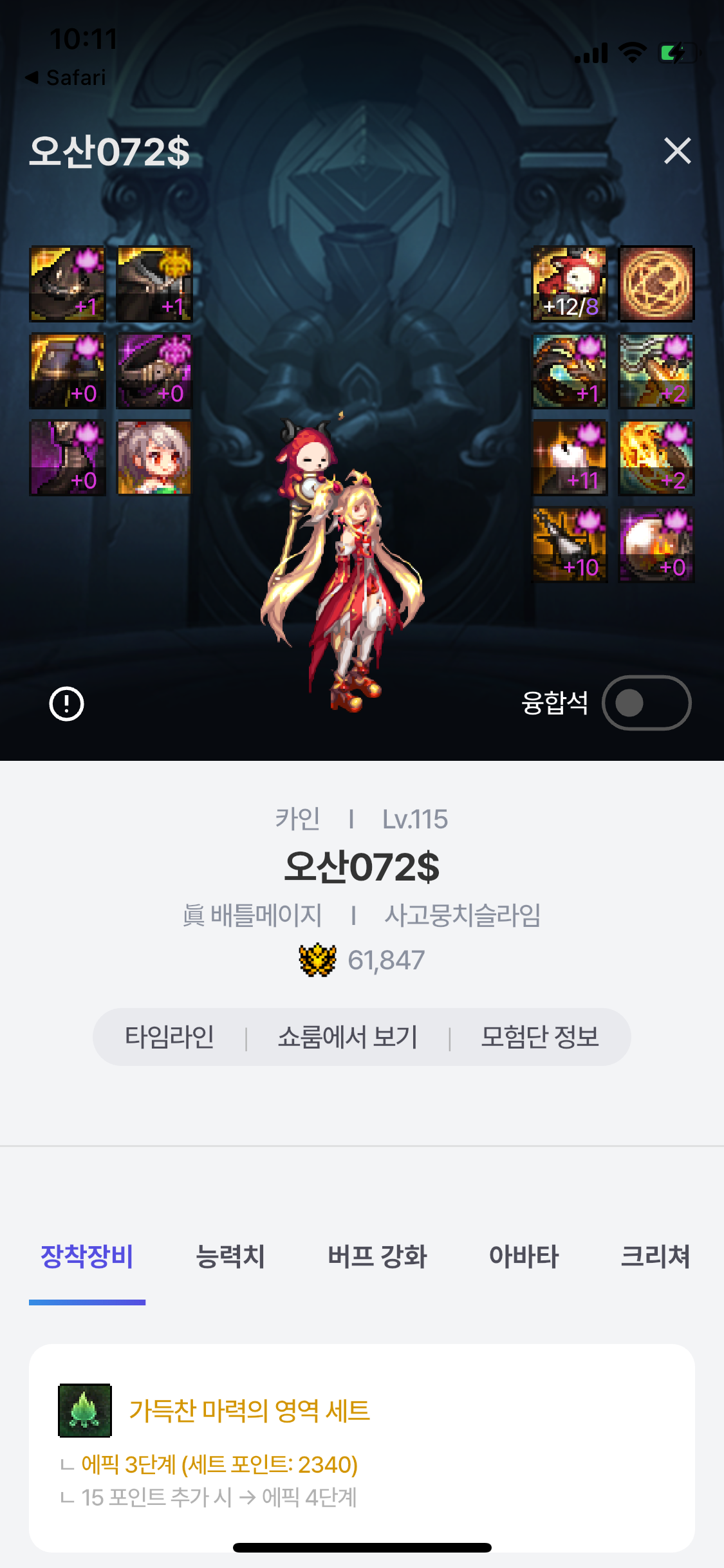Switch to the 능력치 tab

click(230, 1256)
